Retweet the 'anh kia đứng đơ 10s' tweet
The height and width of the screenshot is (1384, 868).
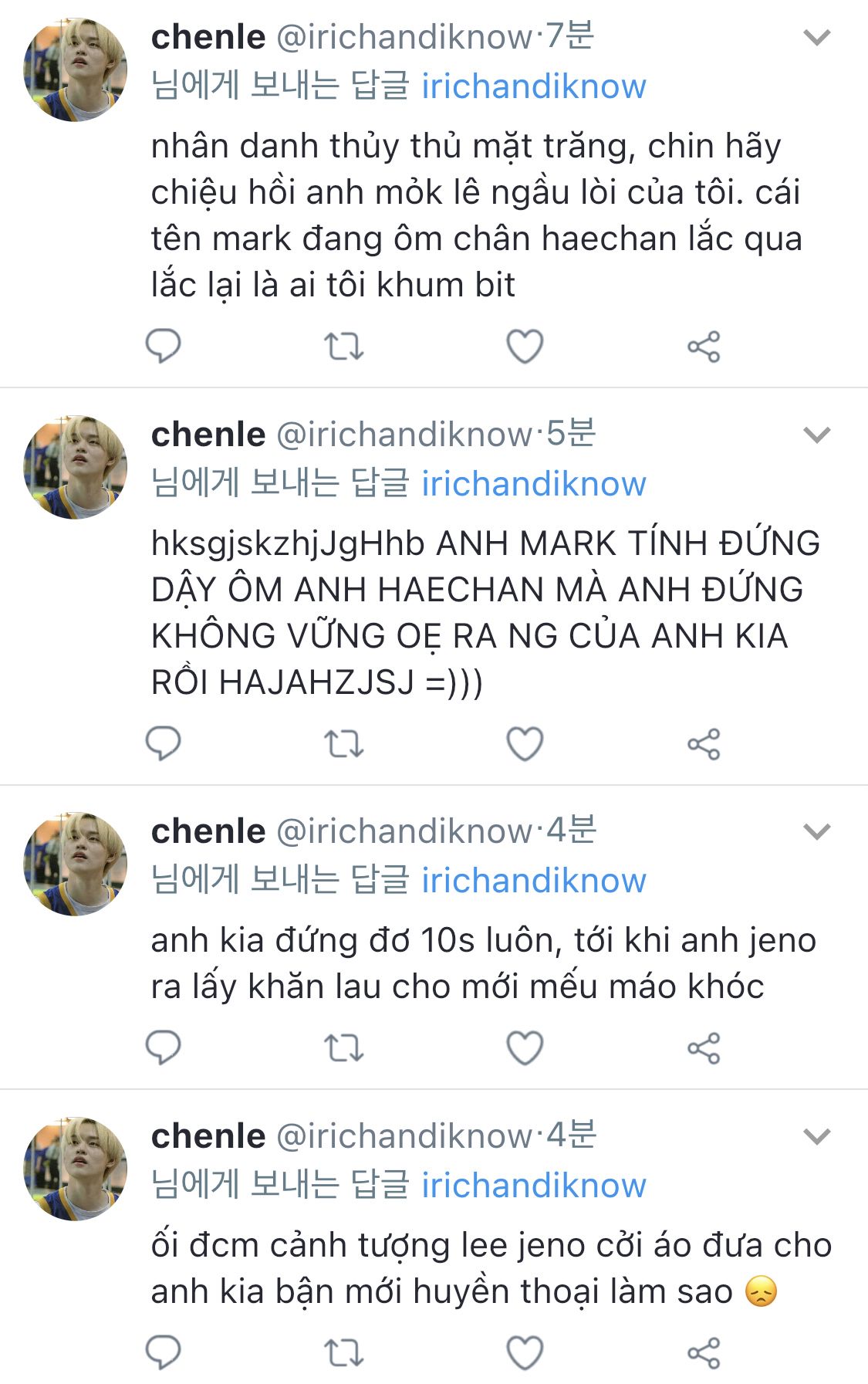(x=343, y=1048)
